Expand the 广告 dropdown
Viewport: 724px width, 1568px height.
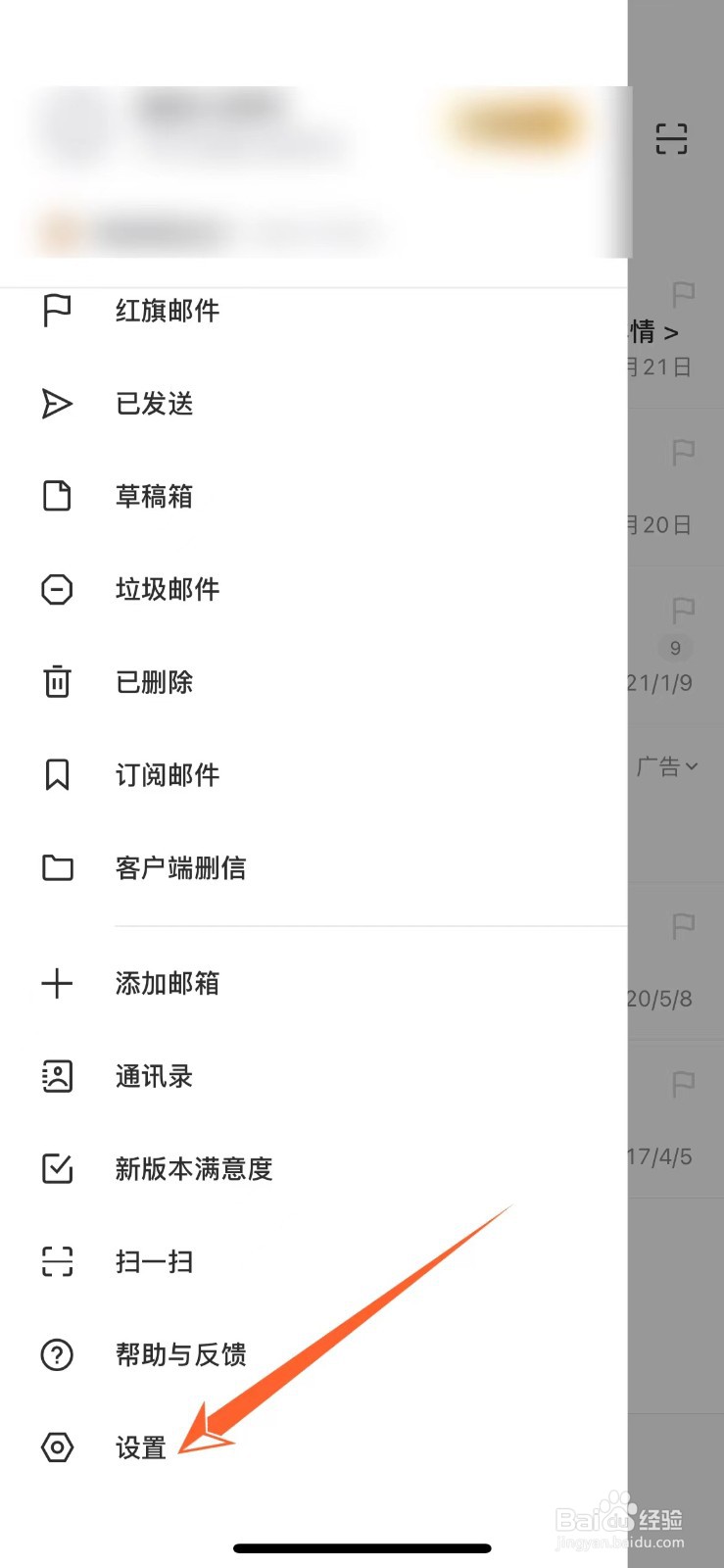point(667,766)
